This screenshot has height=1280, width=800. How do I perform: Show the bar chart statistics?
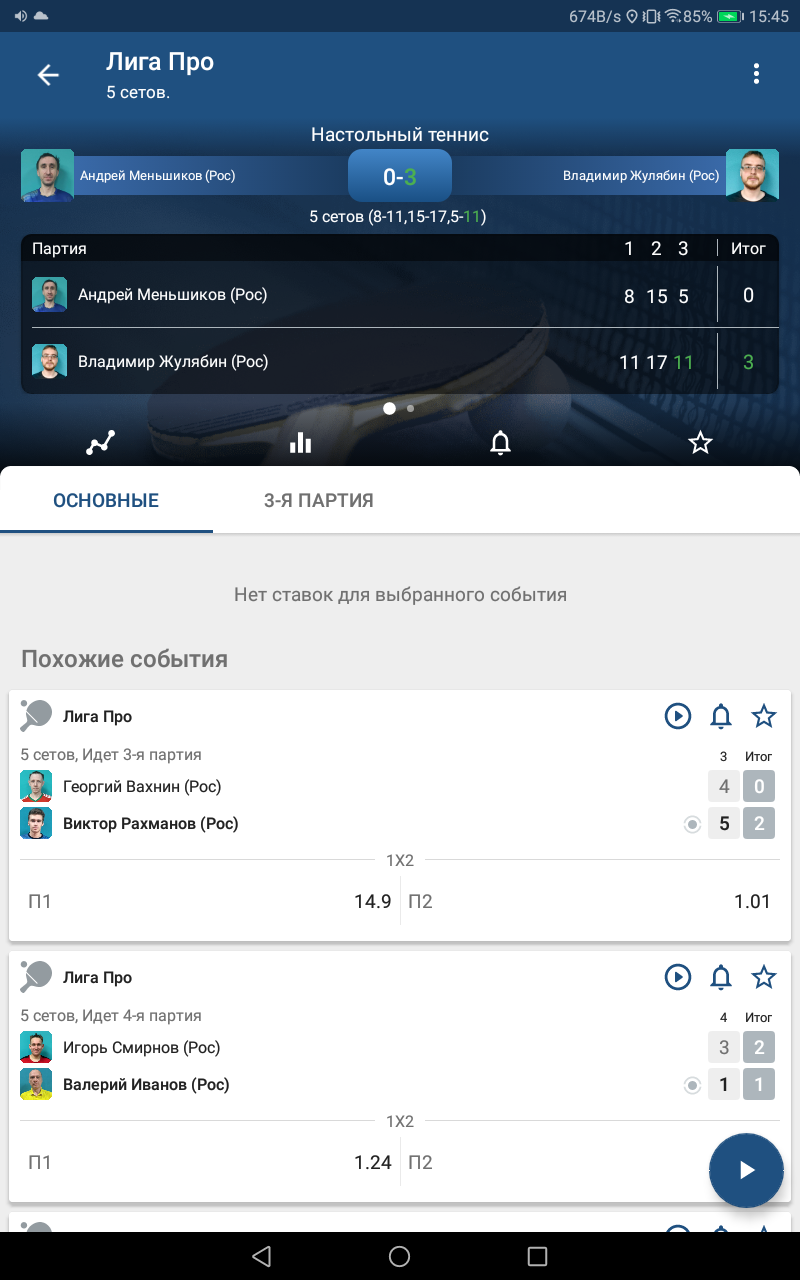[x=300, y=442]
